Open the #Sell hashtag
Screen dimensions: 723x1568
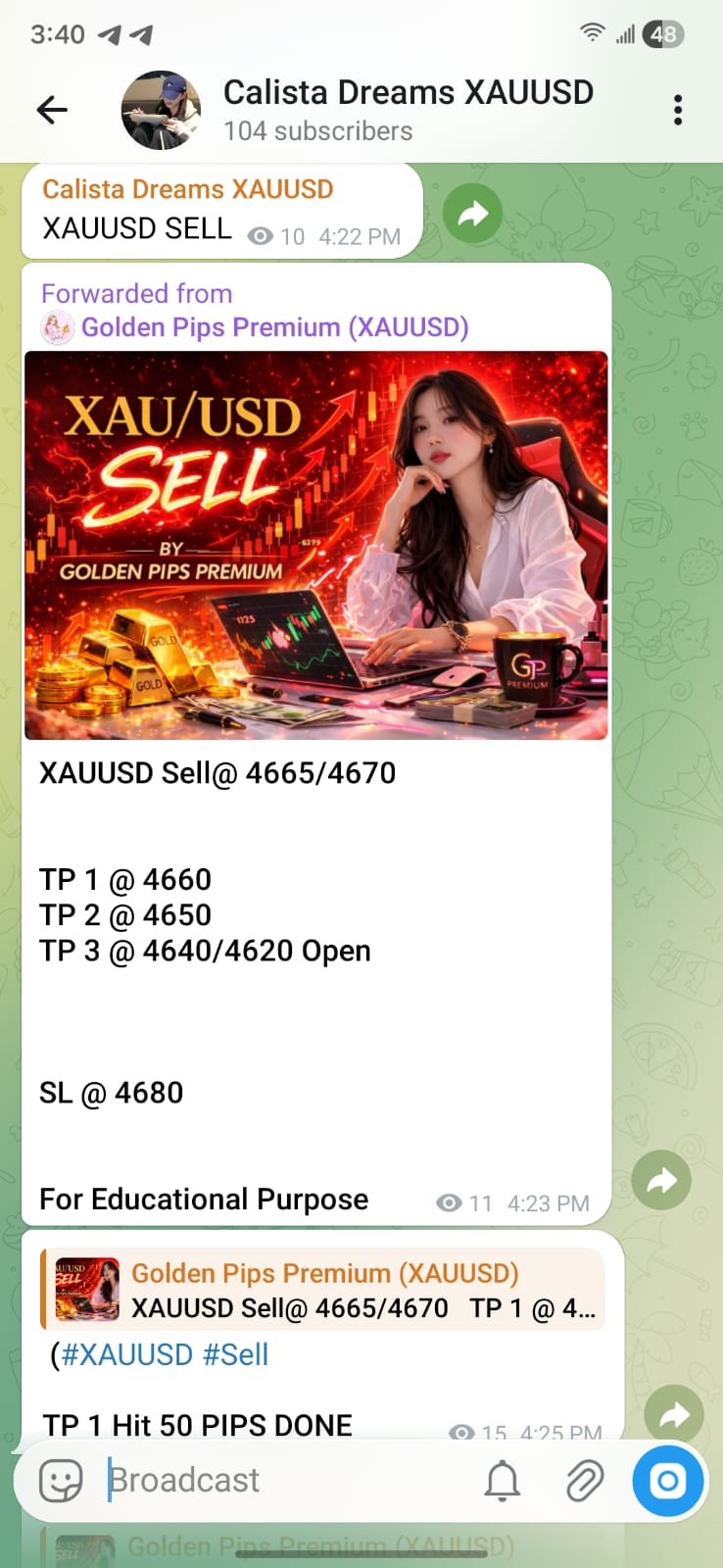coord(235,1355)
